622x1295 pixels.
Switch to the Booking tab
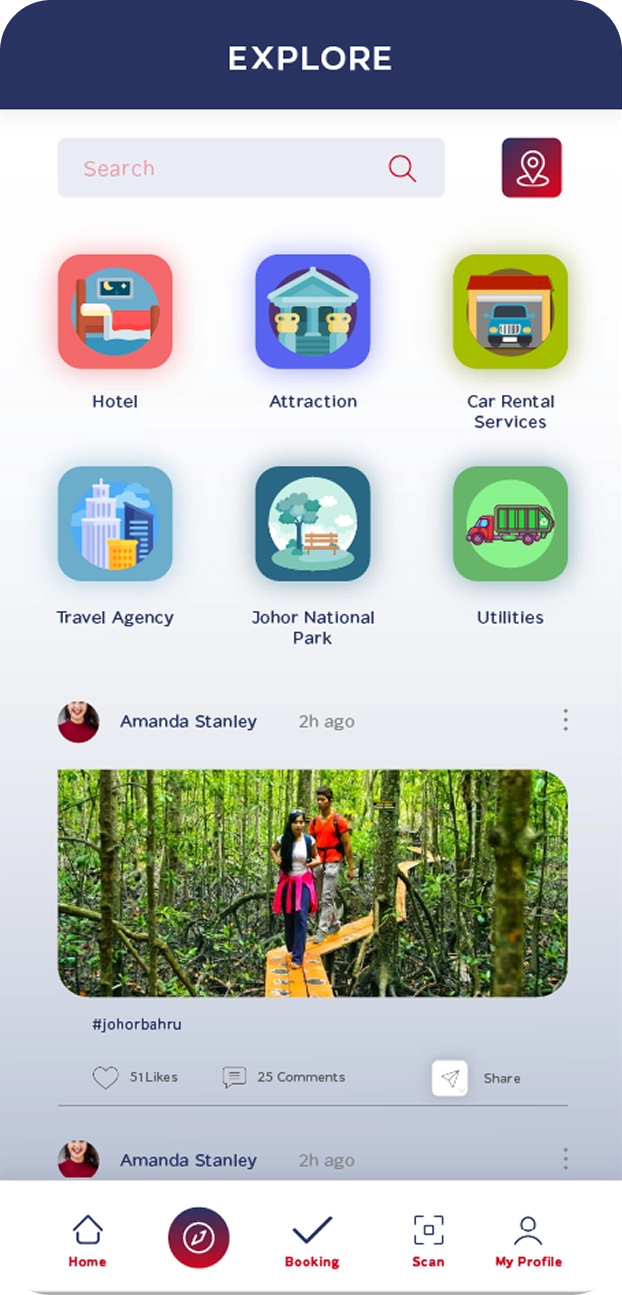click(312, 1241)
